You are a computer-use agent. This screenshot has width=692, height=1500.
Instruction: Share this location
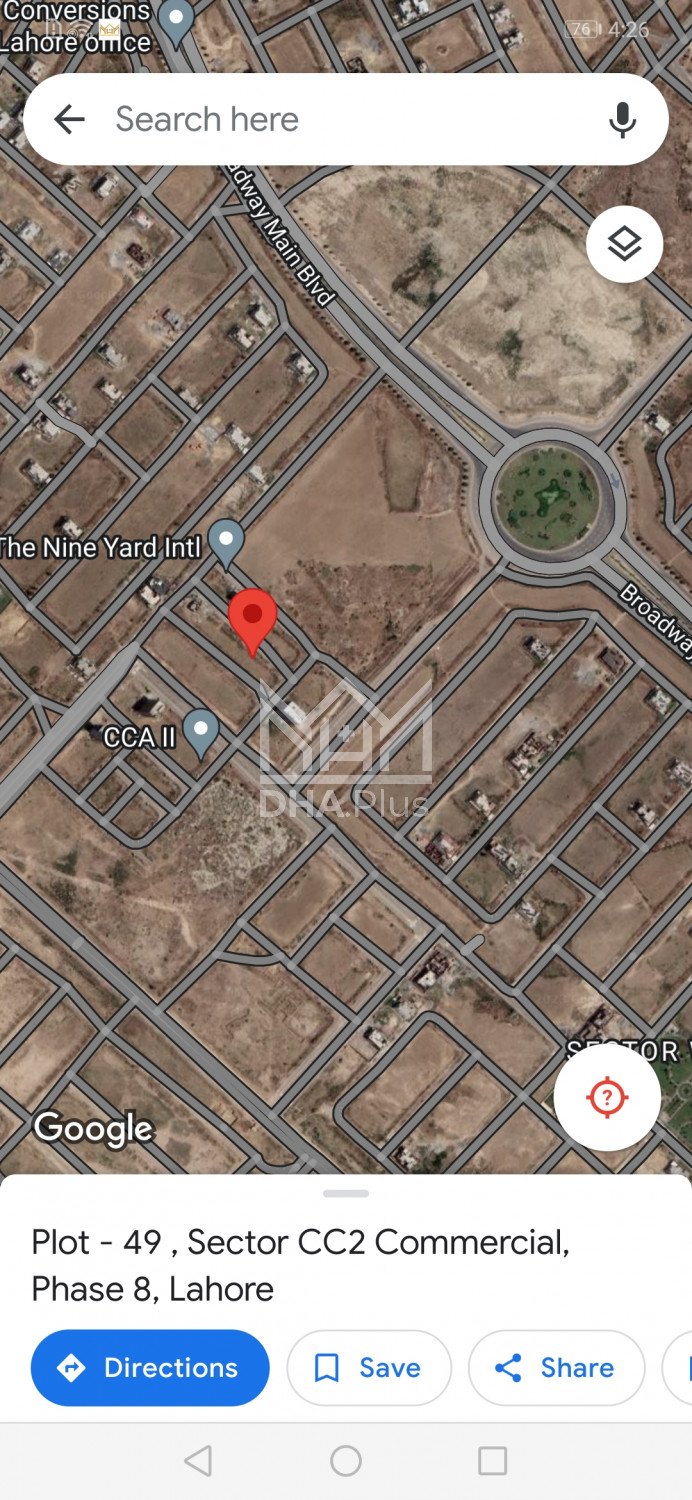556,1367
